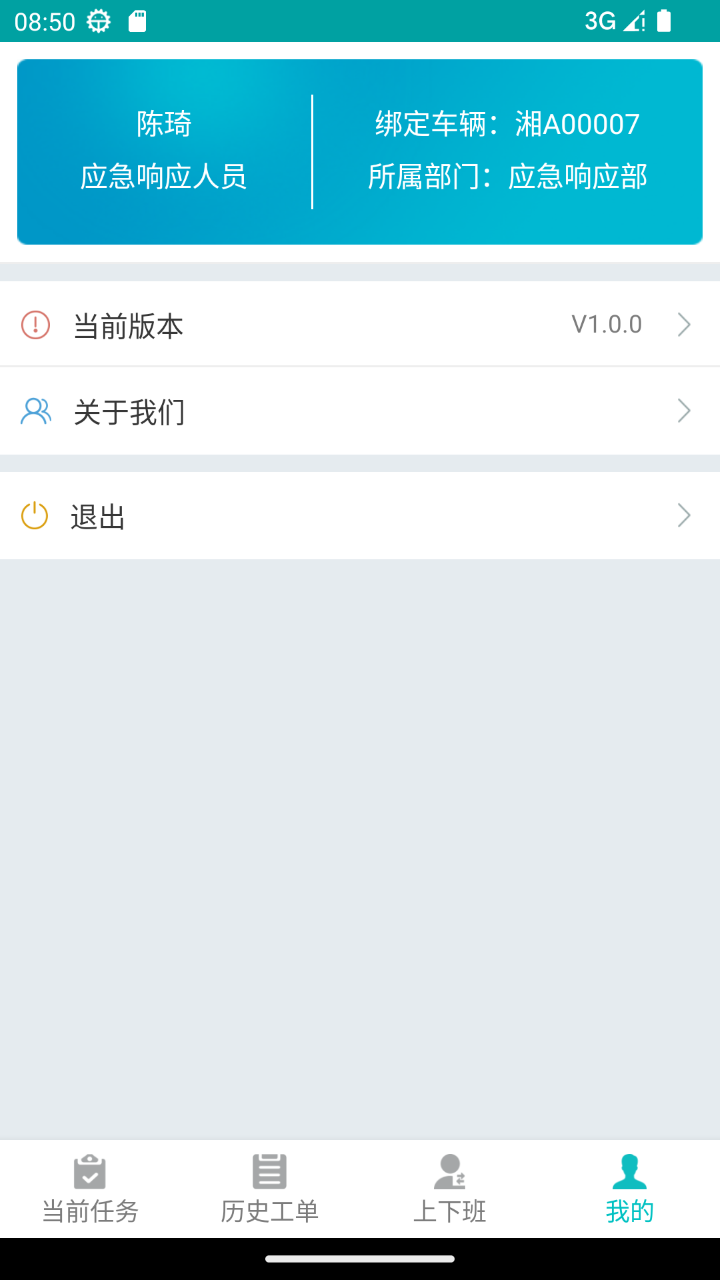This screenshot has width=720, height=1280.
Task: Open 关于我们 via its chevron arrow
Action: pos(684,411)
